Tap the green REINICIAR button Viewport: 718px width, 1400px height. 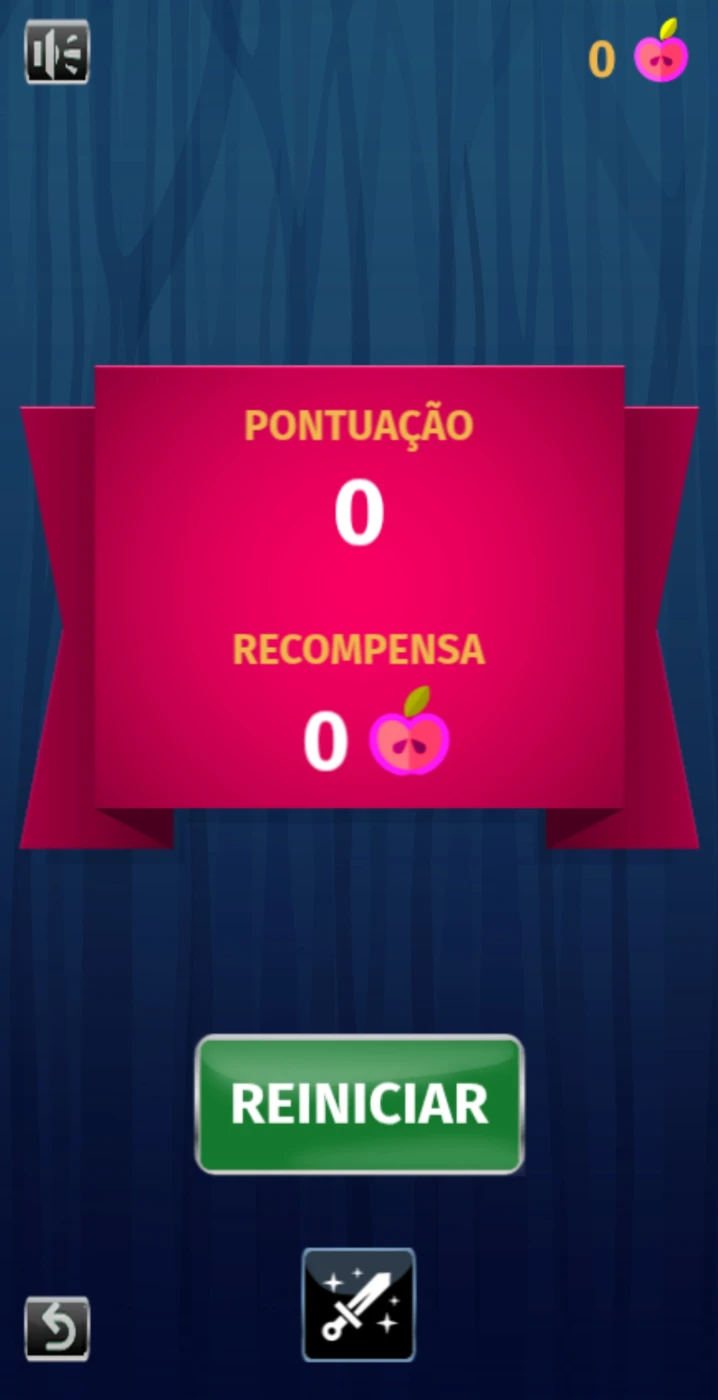tap(359, 1104)
